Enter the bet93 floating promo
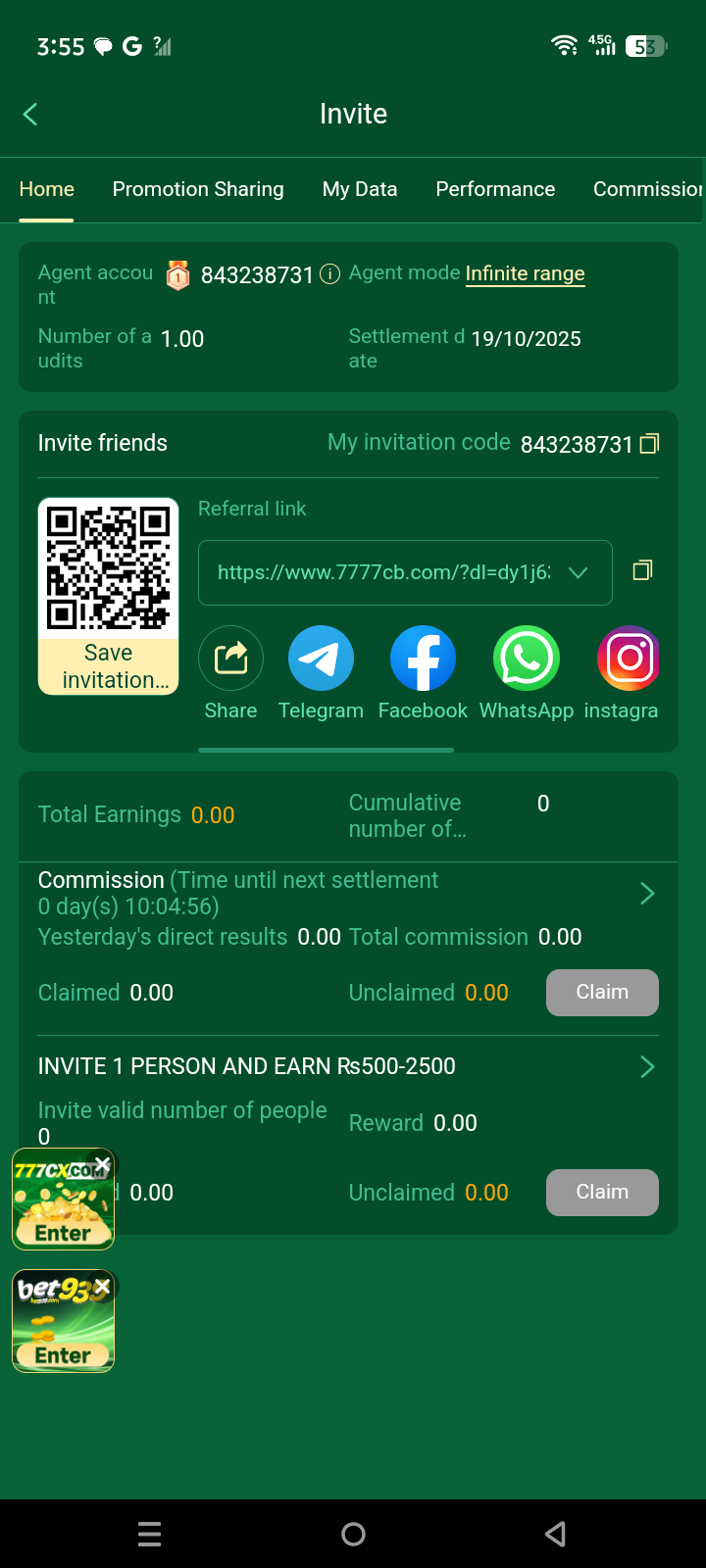This screenshot has width=706, height=1568. click(x=63, y=1354)
